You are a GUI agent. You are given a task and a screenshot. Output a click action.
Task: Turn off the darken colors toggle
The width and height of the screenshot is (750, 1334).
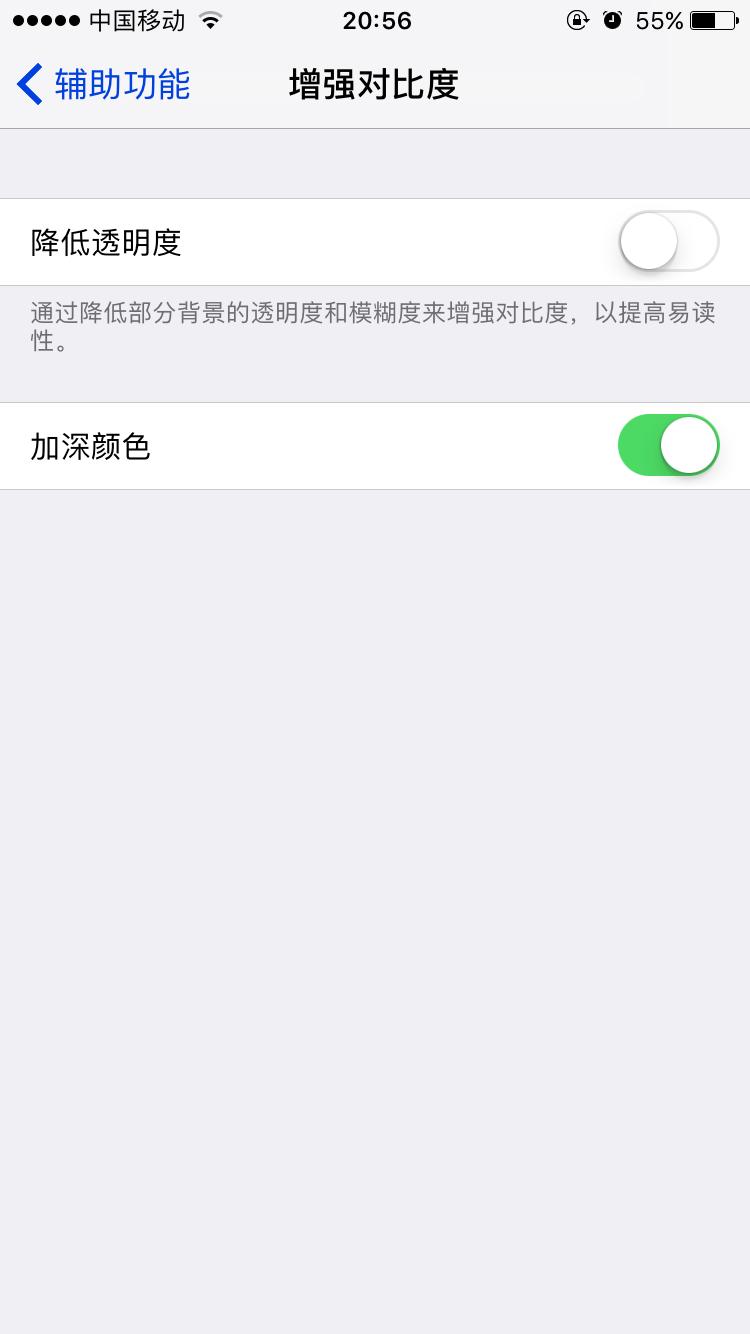pos(668,445)
